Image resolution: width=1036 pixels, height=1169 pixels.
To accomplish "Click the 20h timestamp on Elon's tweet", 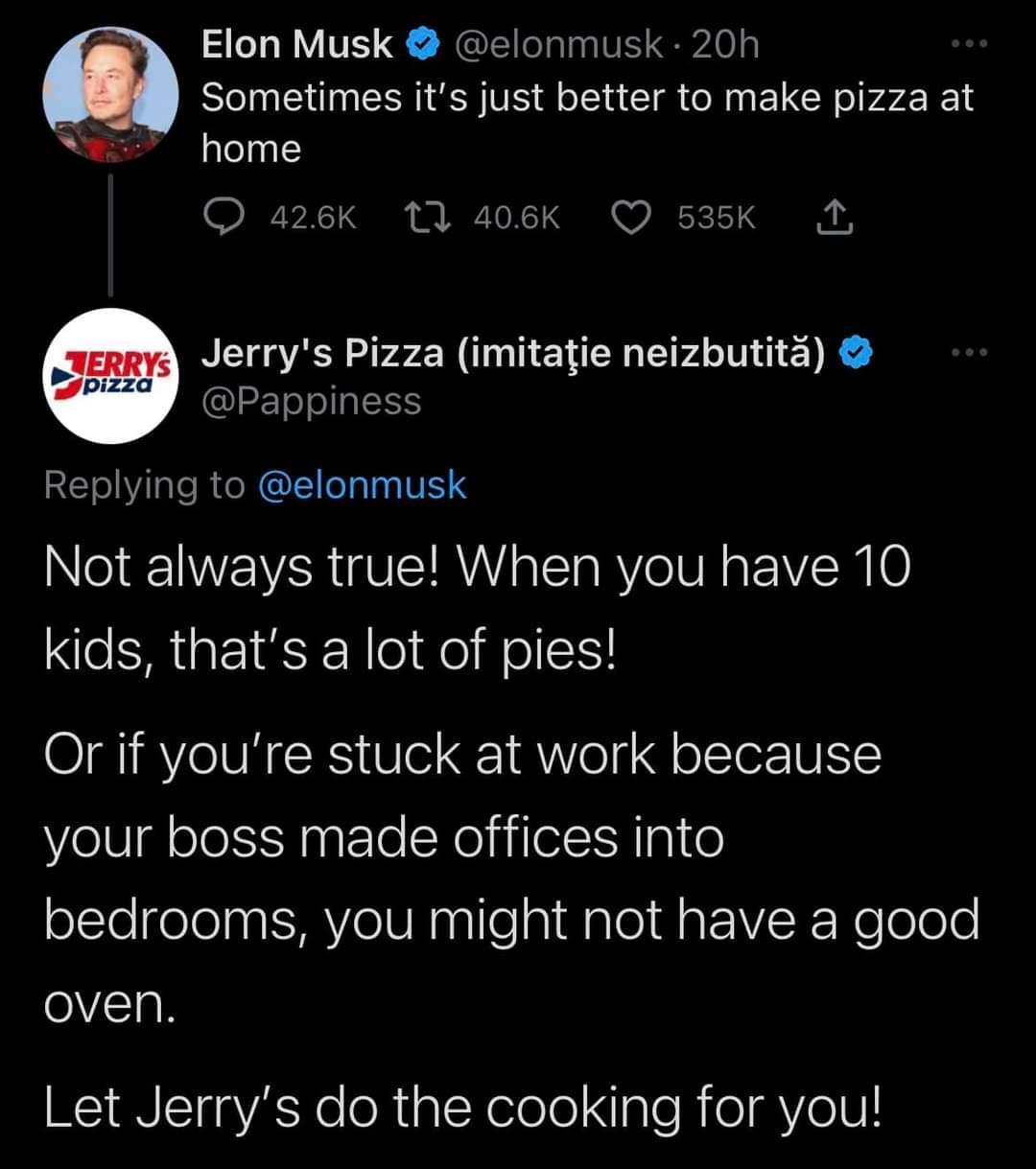I will tap(725, 42).
